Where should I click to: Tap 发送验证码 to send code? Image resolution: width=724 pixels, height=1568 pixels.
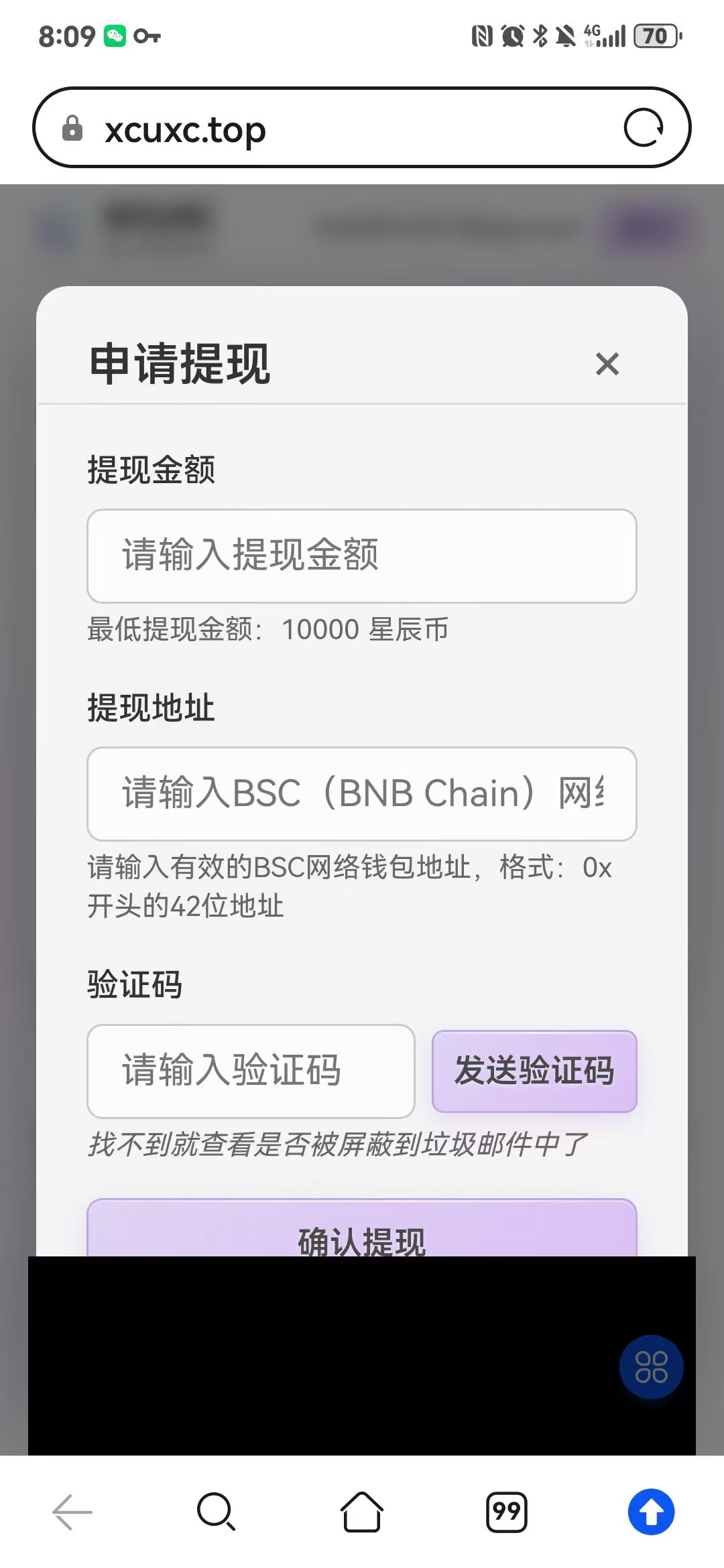click(x=534, y=1071)
